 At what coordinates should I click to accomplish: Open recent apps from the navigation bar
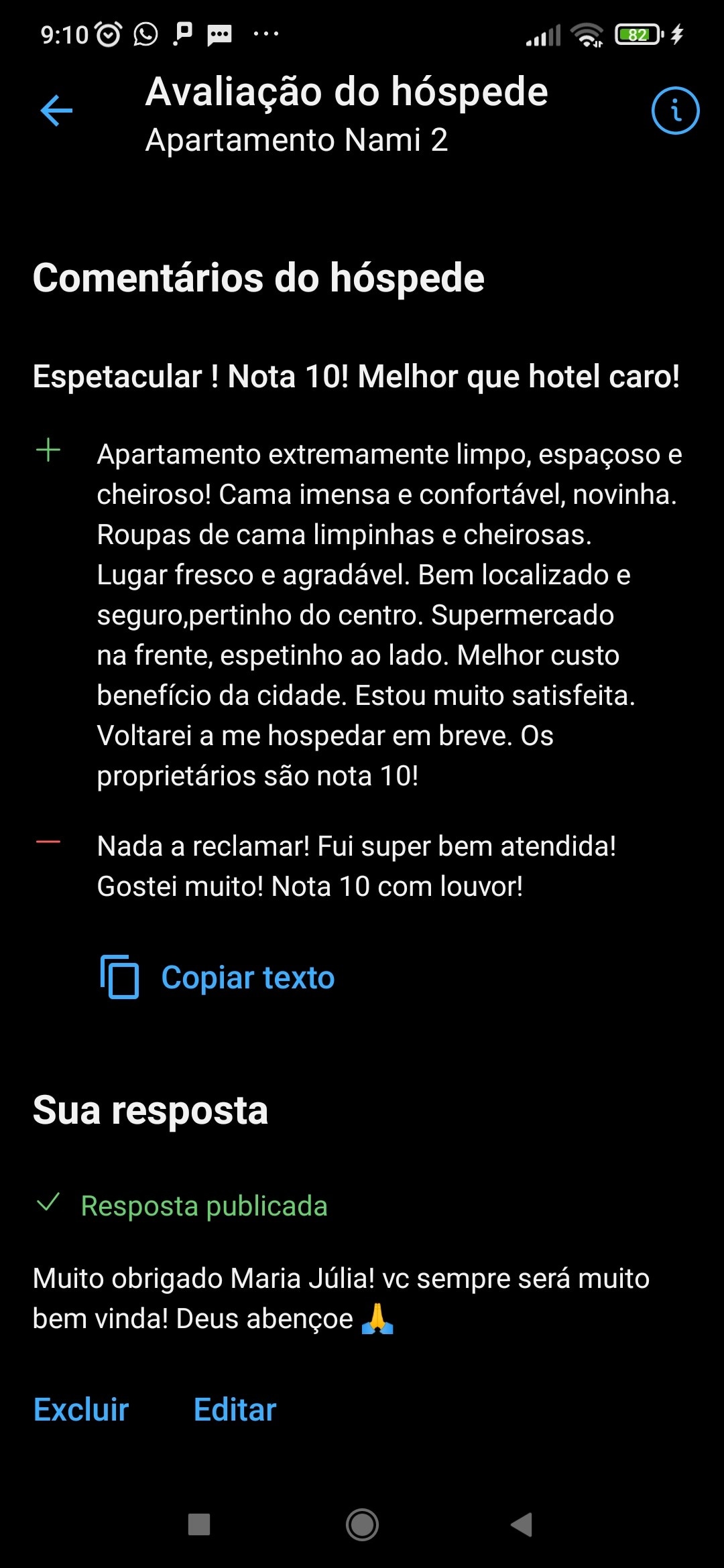coord(199,1524)
